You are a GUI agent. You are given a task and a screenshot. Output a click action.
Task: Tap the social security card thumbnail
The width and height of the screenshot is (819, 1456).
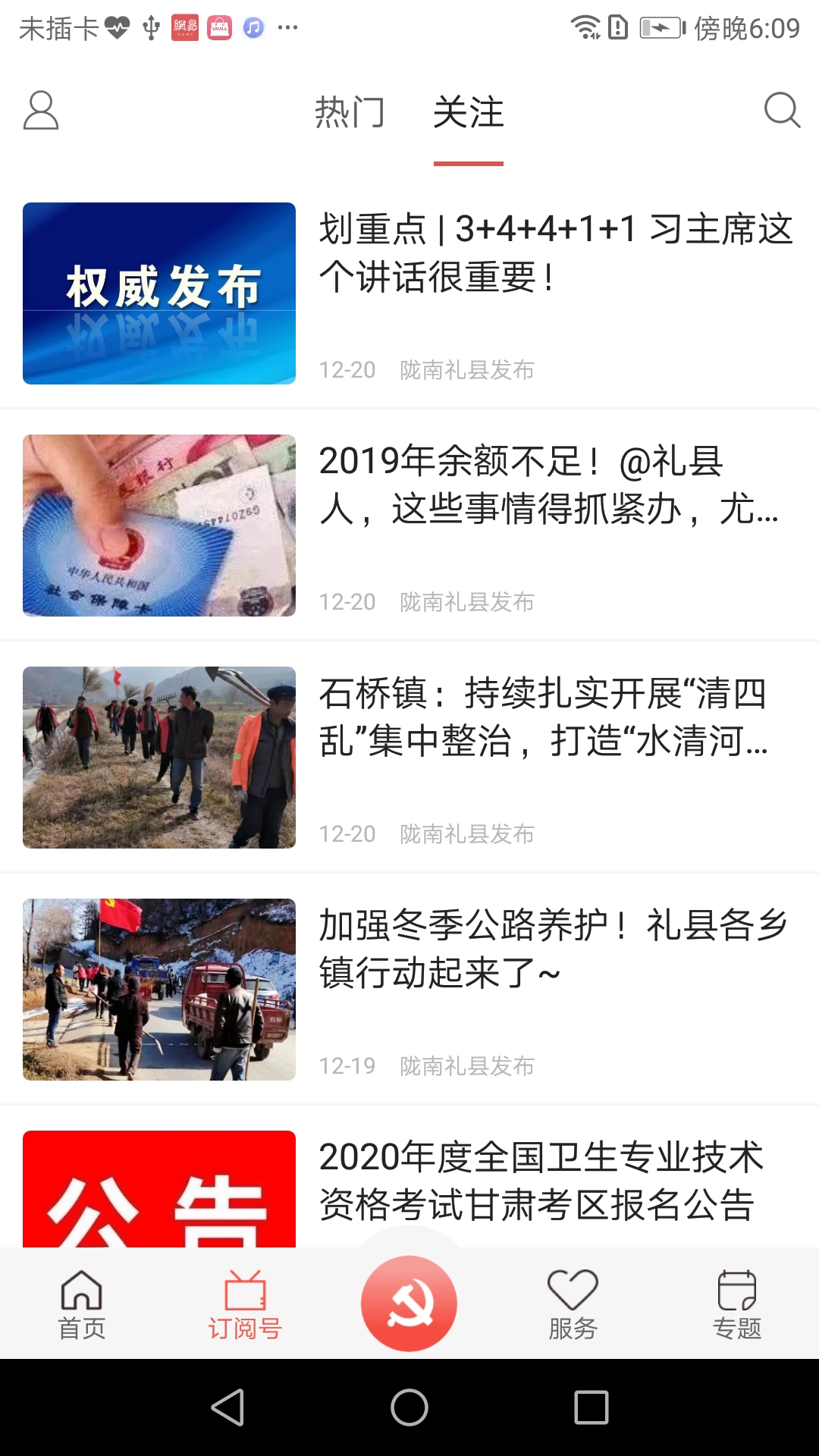[x=158, y=527]
